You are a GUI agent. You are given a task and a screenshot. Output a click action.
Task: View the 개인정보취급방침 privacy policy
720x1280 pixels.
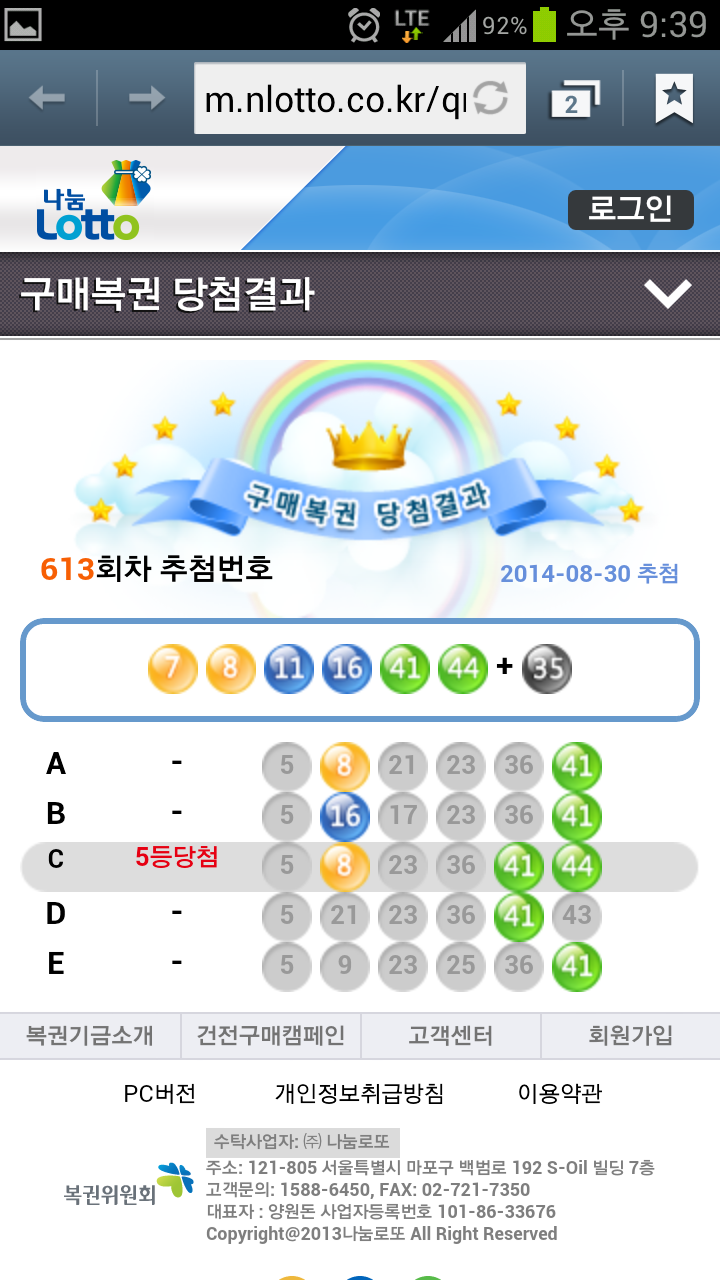click(x=359, y=1093)
